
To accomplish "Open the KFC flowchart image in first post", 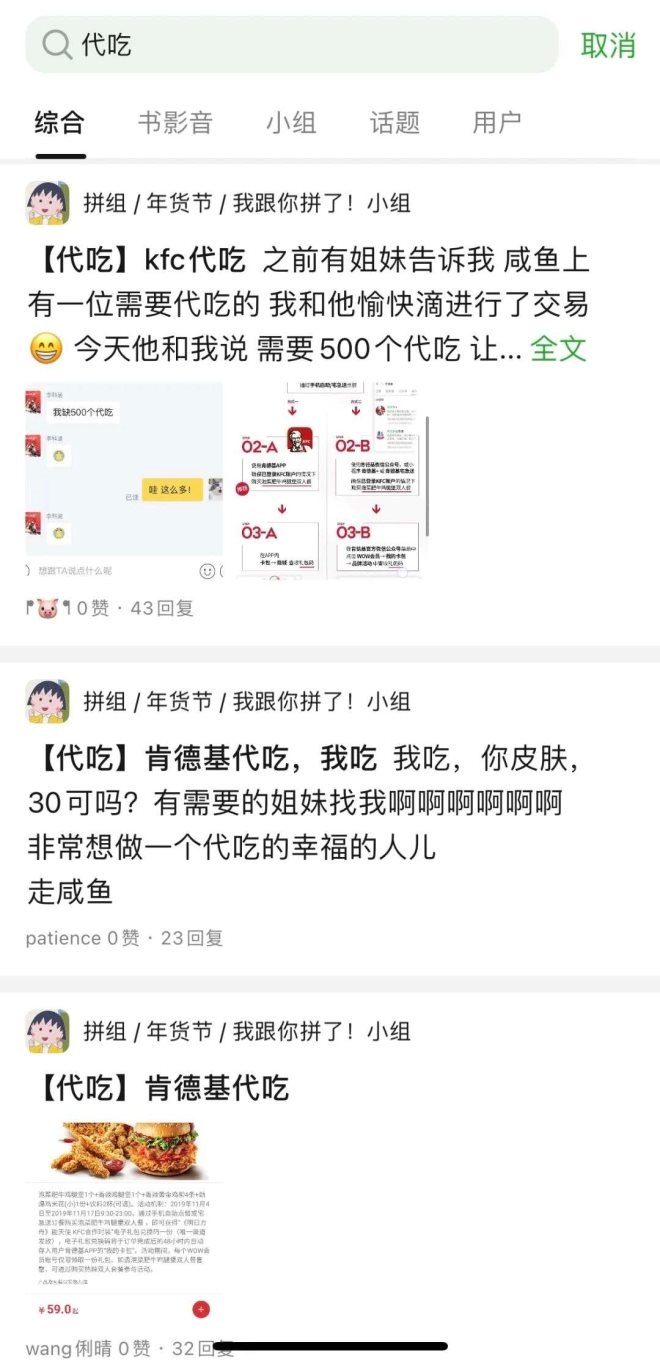I will [331, 479].
